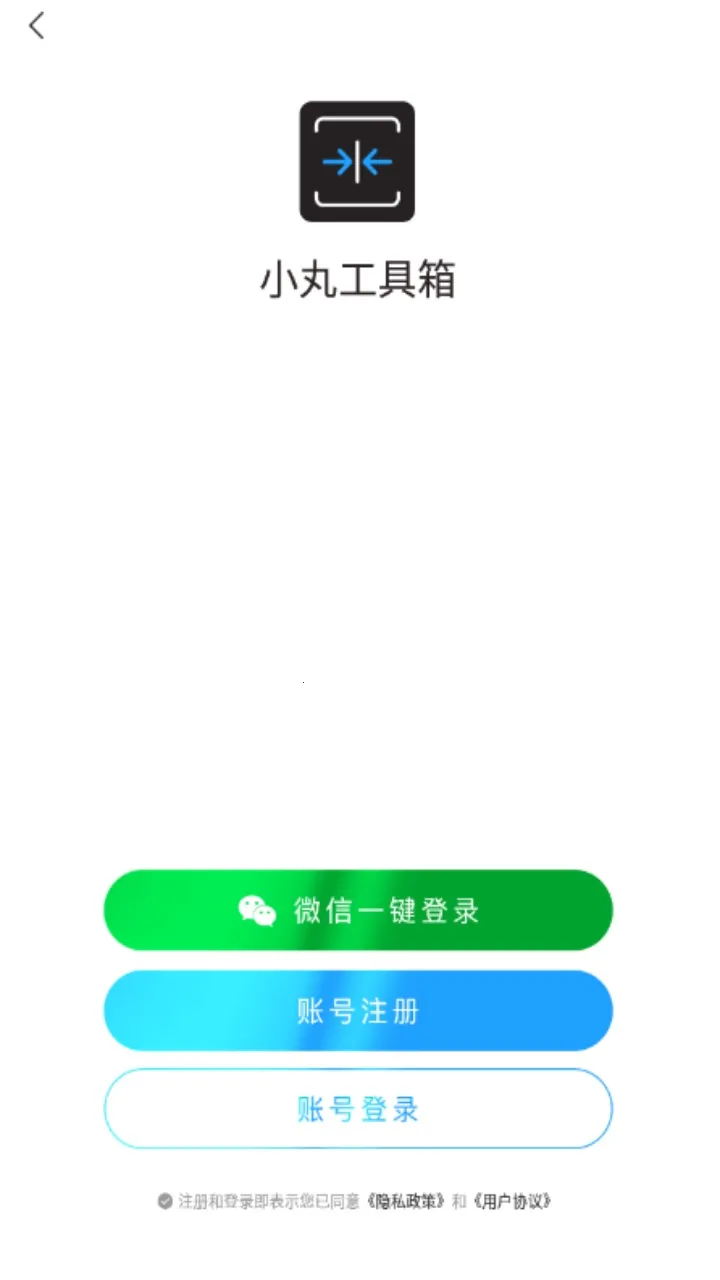Choose 账号登录 to sign in with account
The image size is (720, 1280).
[358, 1109]
